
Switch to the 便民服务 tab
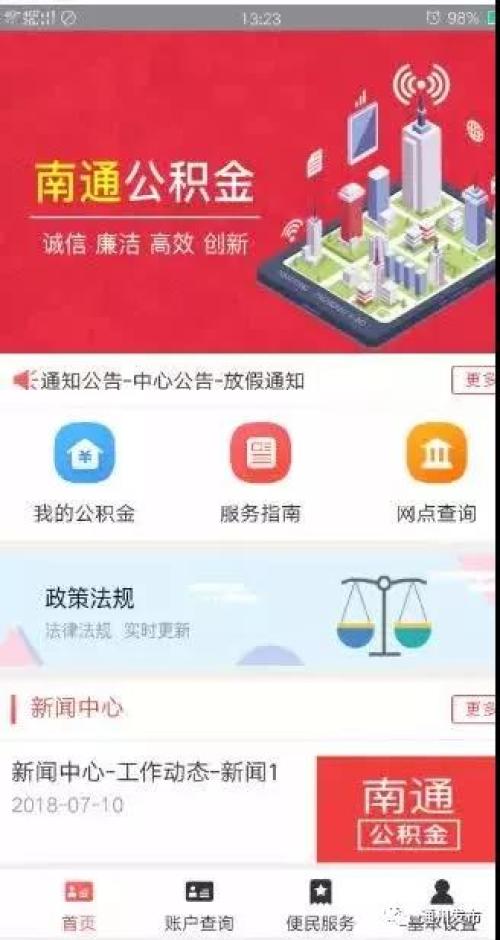(x=320, y=905)
